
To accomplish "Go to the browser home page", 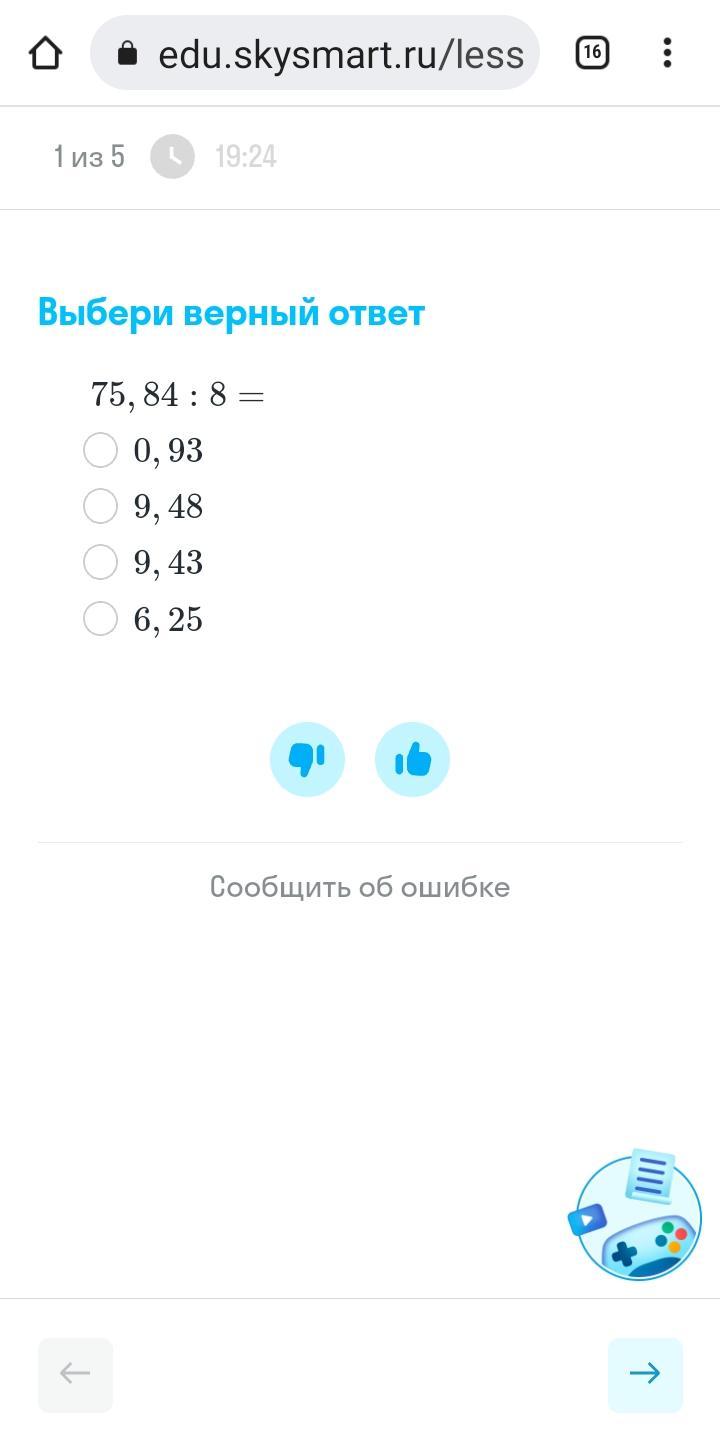I will pyautogui.click(x=46, y=53).
